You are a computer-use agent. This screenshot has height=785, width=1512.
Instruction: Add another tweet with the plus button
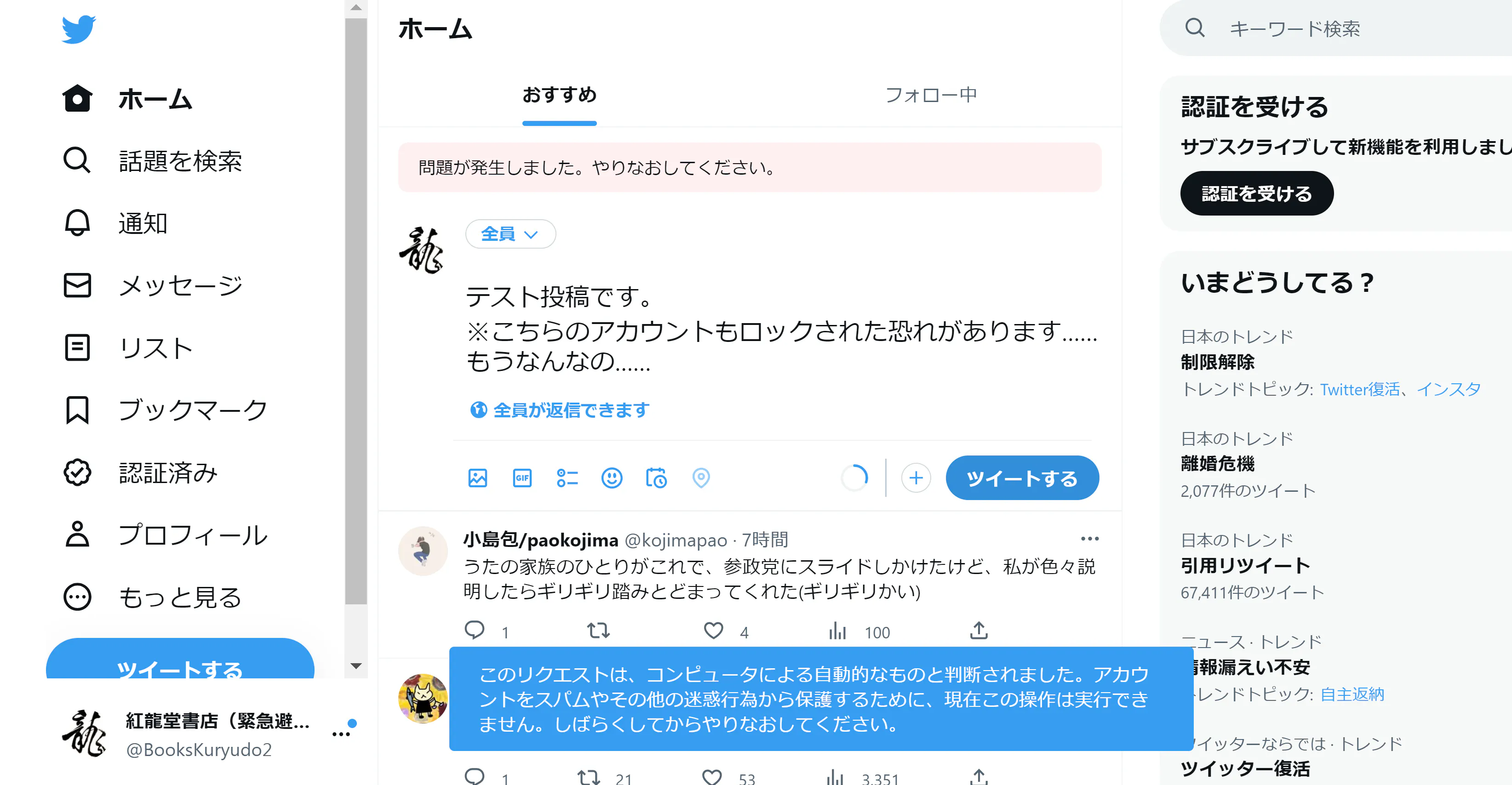916,478
